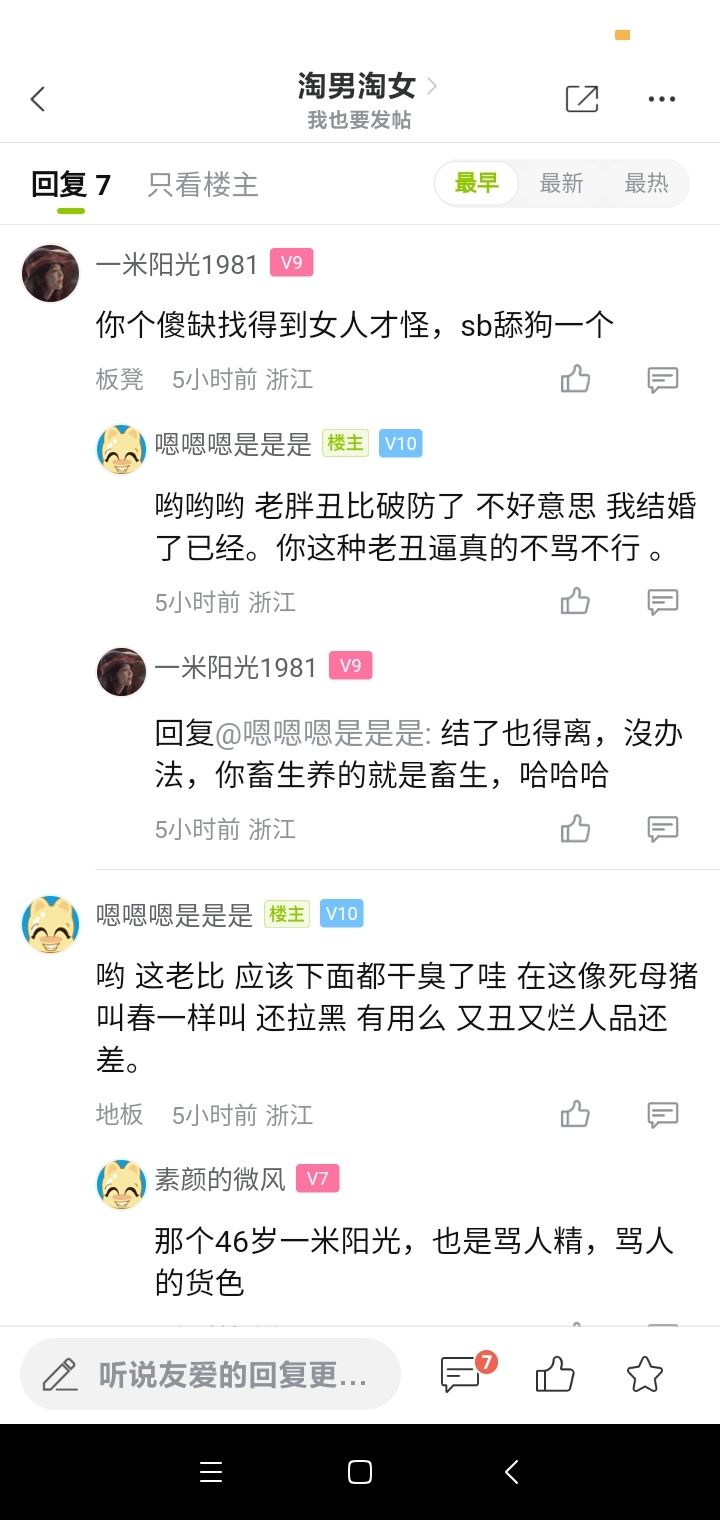Image resolution: width=720 pixels, height=1520 pixels.
Task: Like the post using bottom thumbs-up
Action: pos(554,1375)
